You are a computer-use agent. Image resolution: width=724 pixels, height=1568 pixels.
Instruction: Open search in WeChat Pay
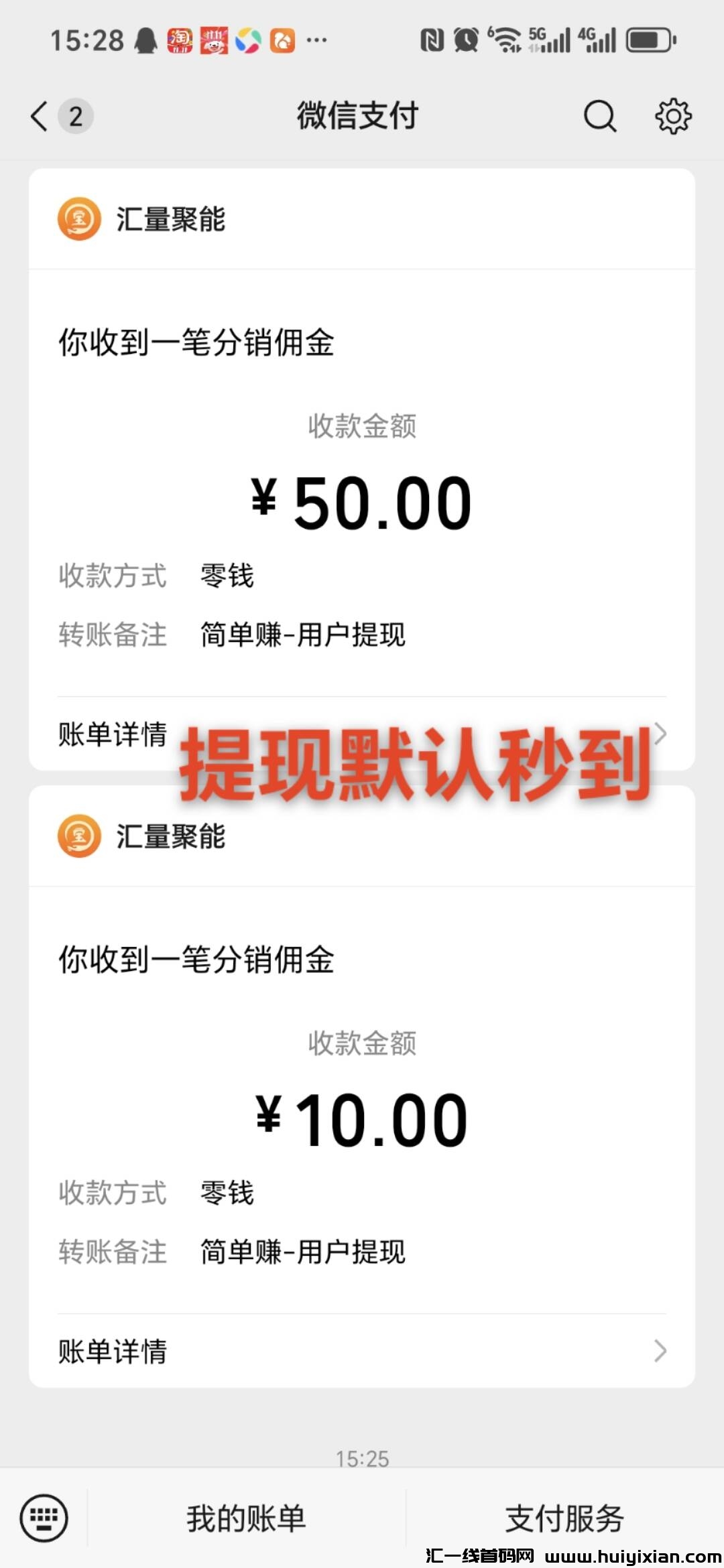pyautogui.click(x=599, y=117)
